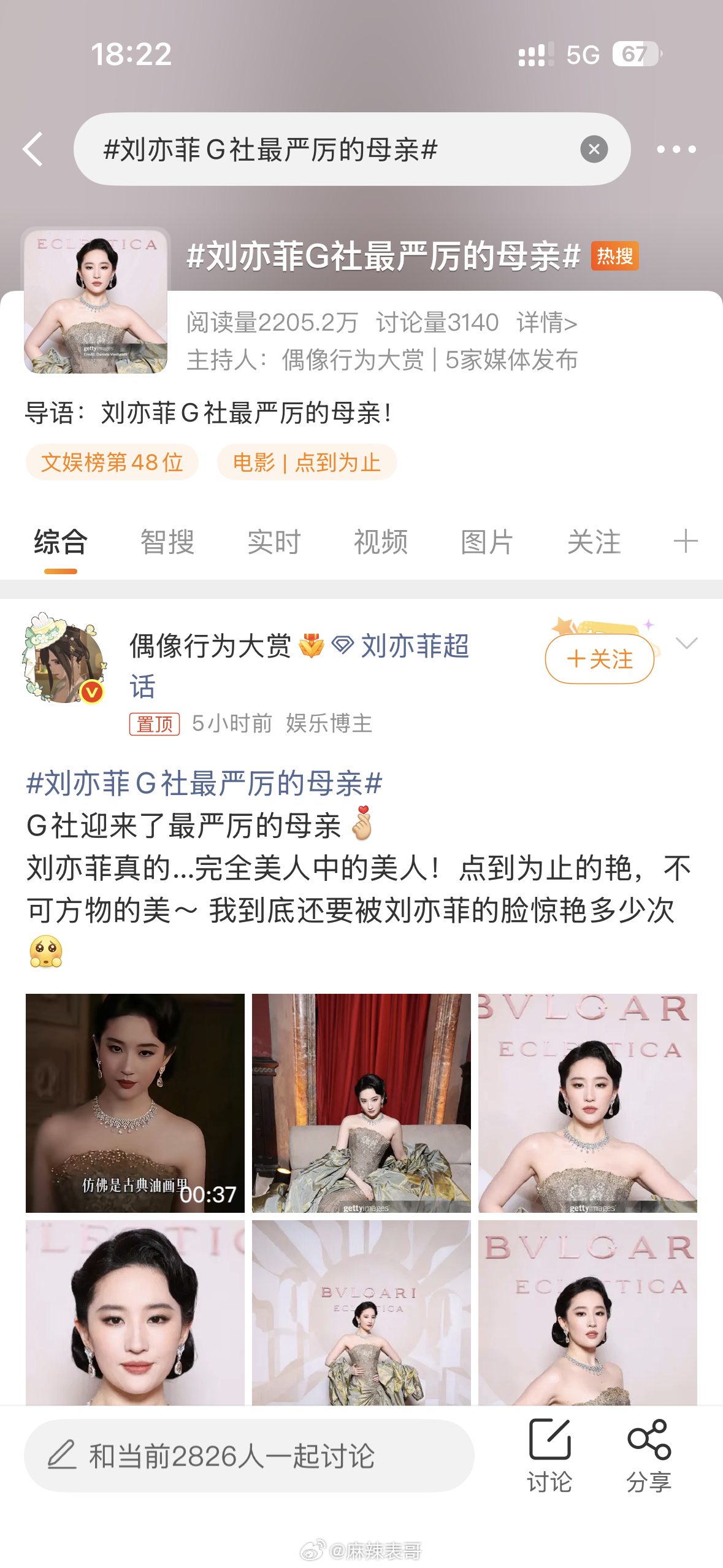This screenshot has width=723, height=1568.
Task: Follow 偶像行为大赏 with the 关注 button
Action: coord(599,658)
